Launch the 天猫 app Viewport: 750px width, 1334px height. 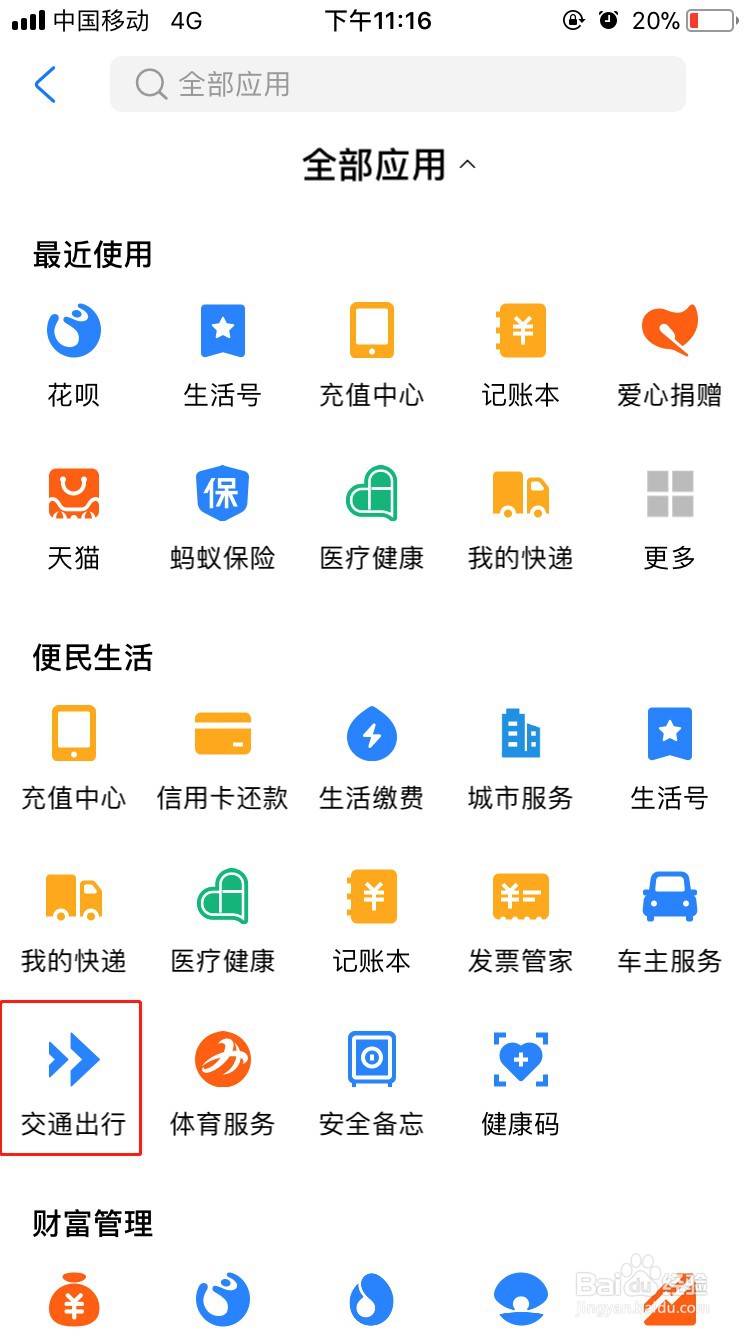click(x=74, y=518)
